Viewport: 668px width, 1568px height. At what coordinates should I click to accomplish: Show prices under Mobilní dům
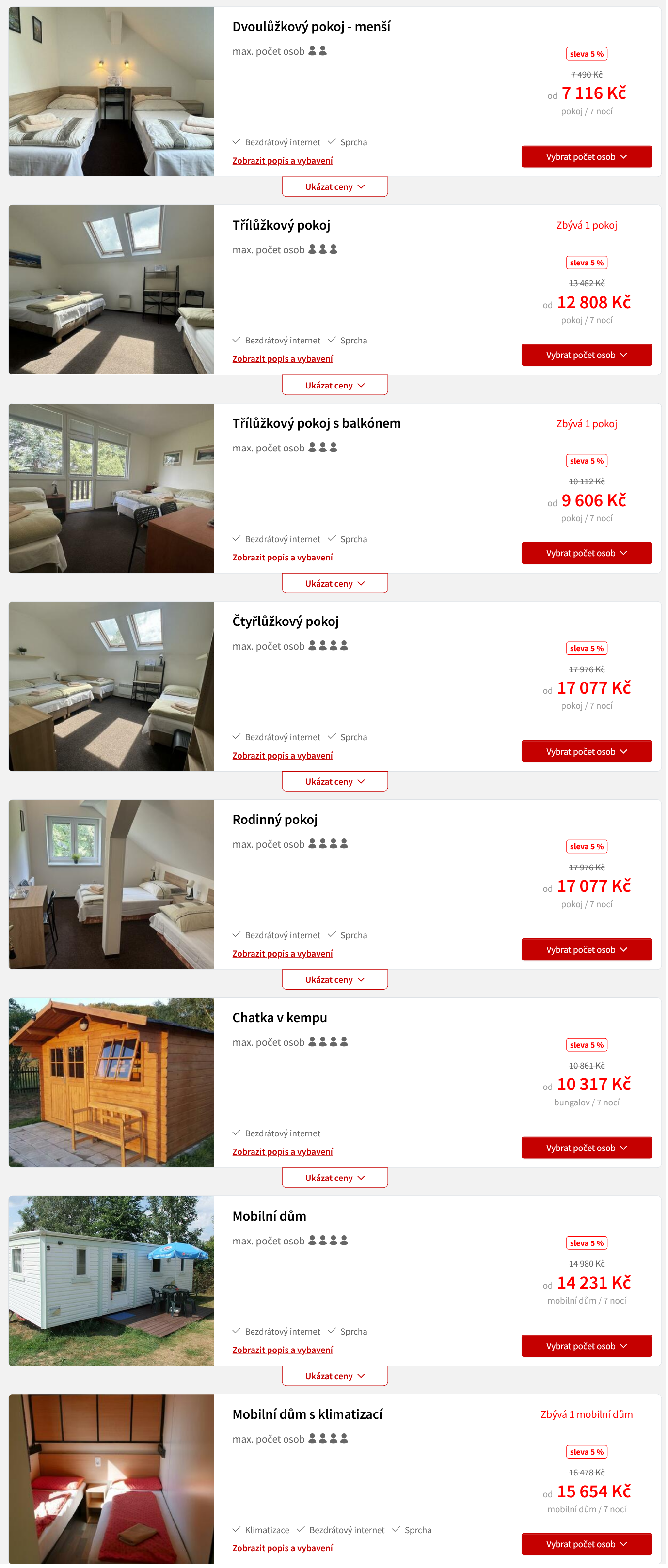coord(334,1376)
